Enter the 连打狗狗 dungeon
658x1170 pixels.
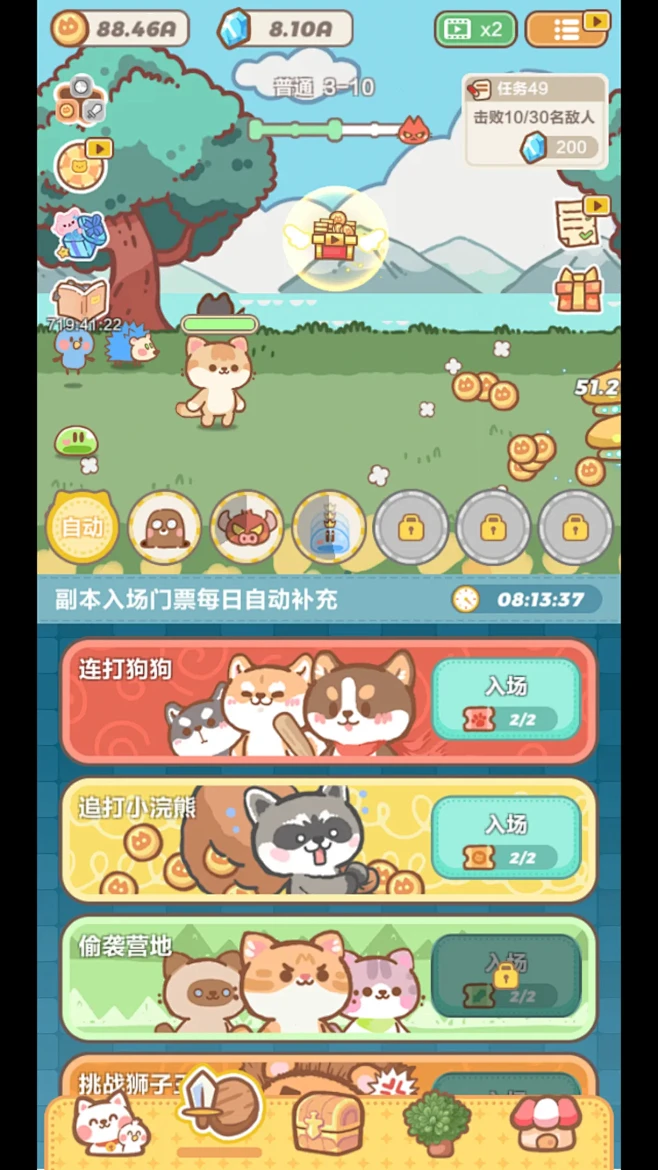(x=507, y=699)
